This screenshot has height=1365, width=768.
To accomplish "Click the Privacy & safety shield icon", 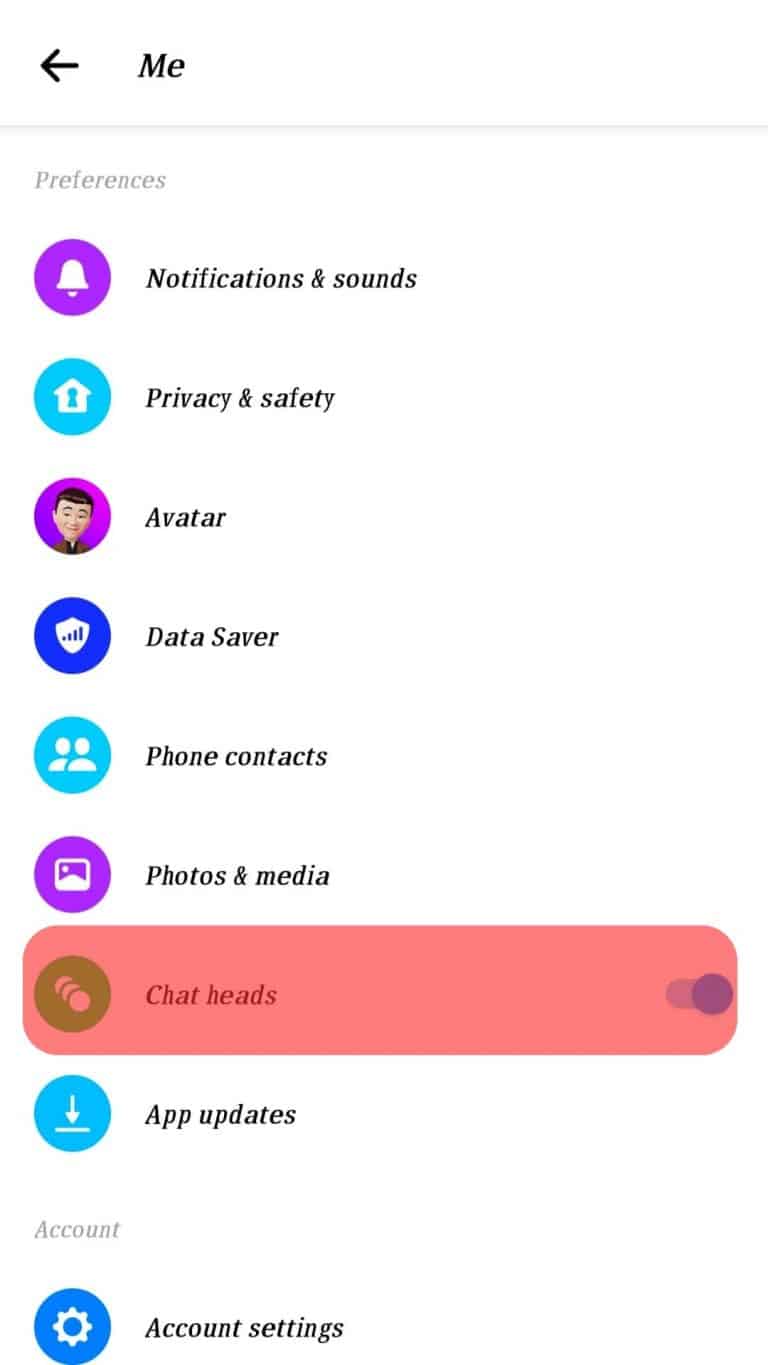I will (x=72, y=397).
